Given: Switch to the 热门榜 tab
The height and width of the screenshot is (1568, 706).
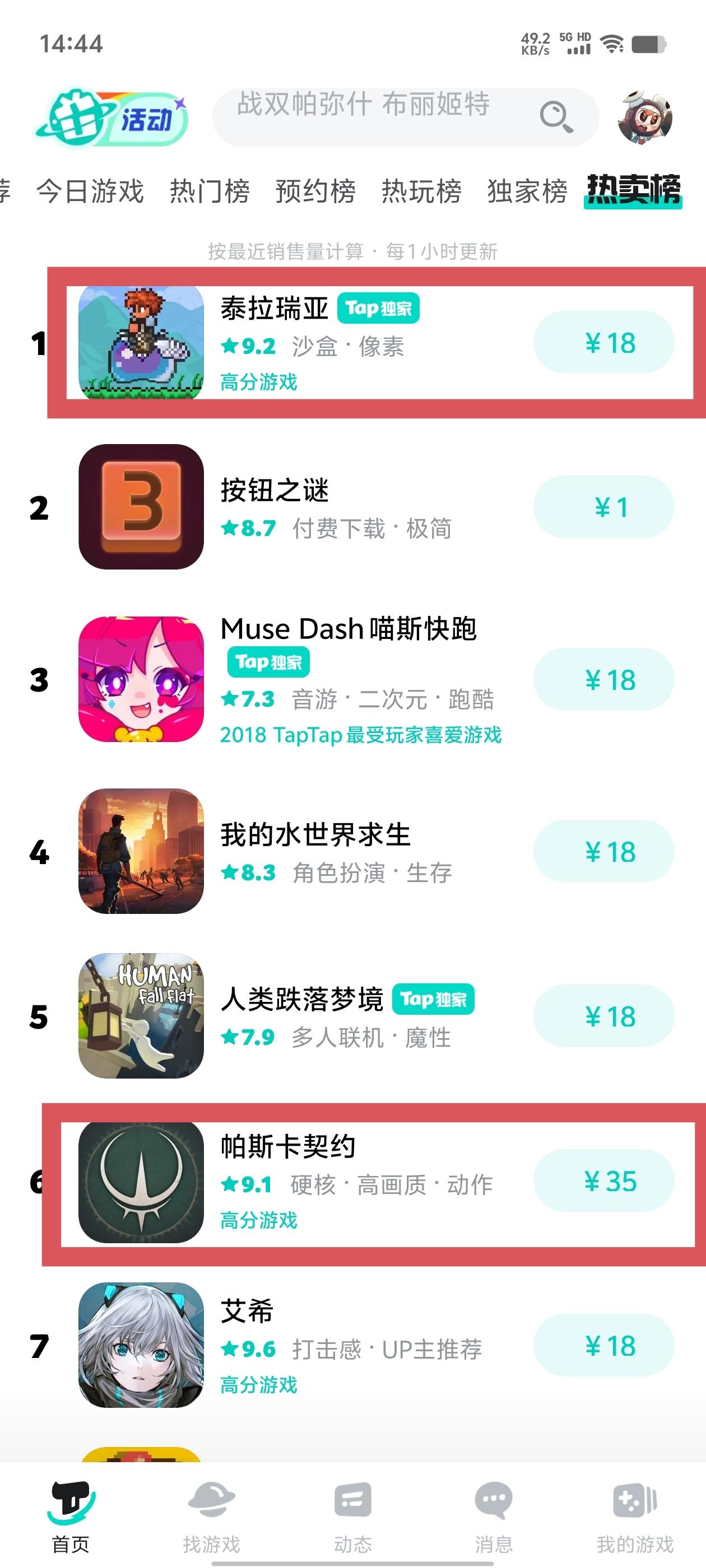Looking at the screenshot, I should coord(210,191).
